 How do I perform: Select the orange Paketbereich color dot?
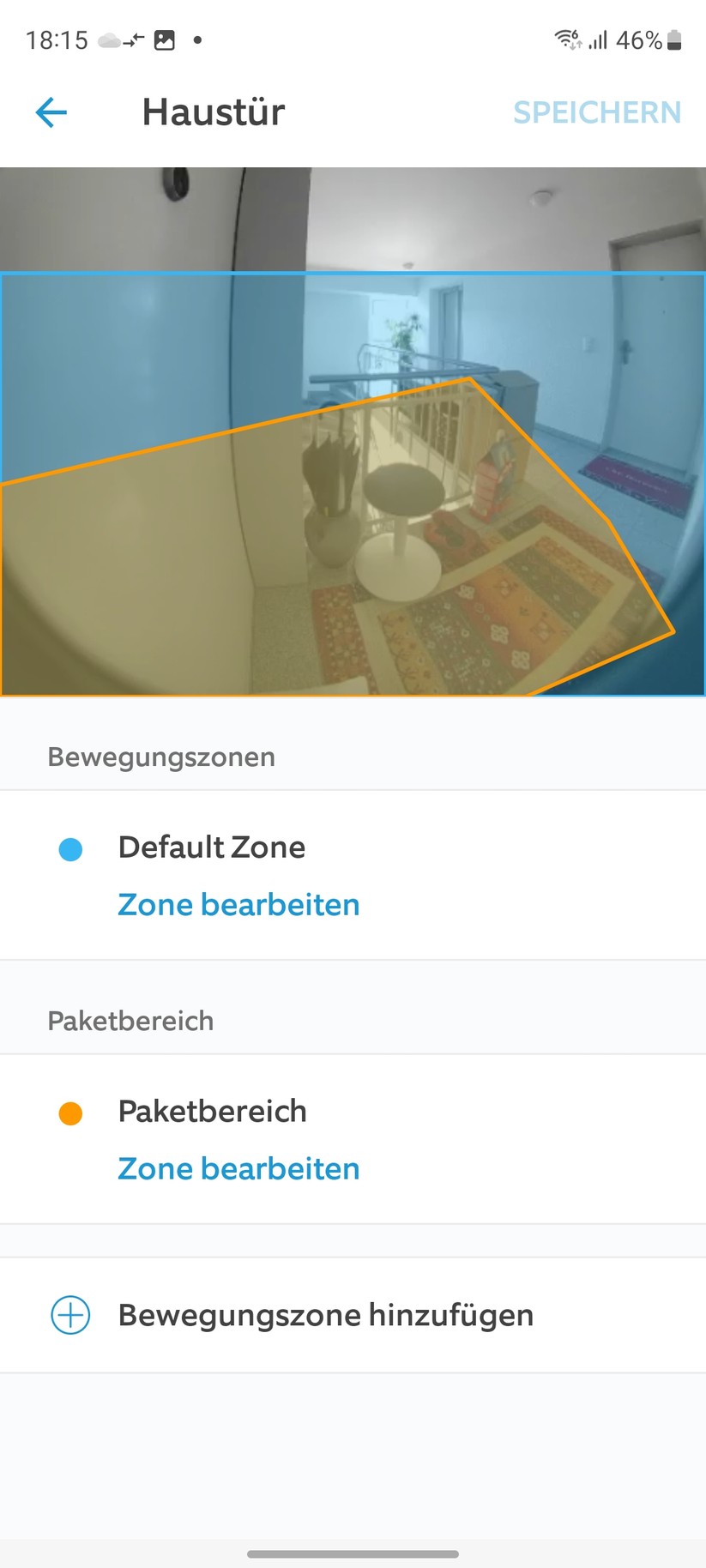point(71,1112)
